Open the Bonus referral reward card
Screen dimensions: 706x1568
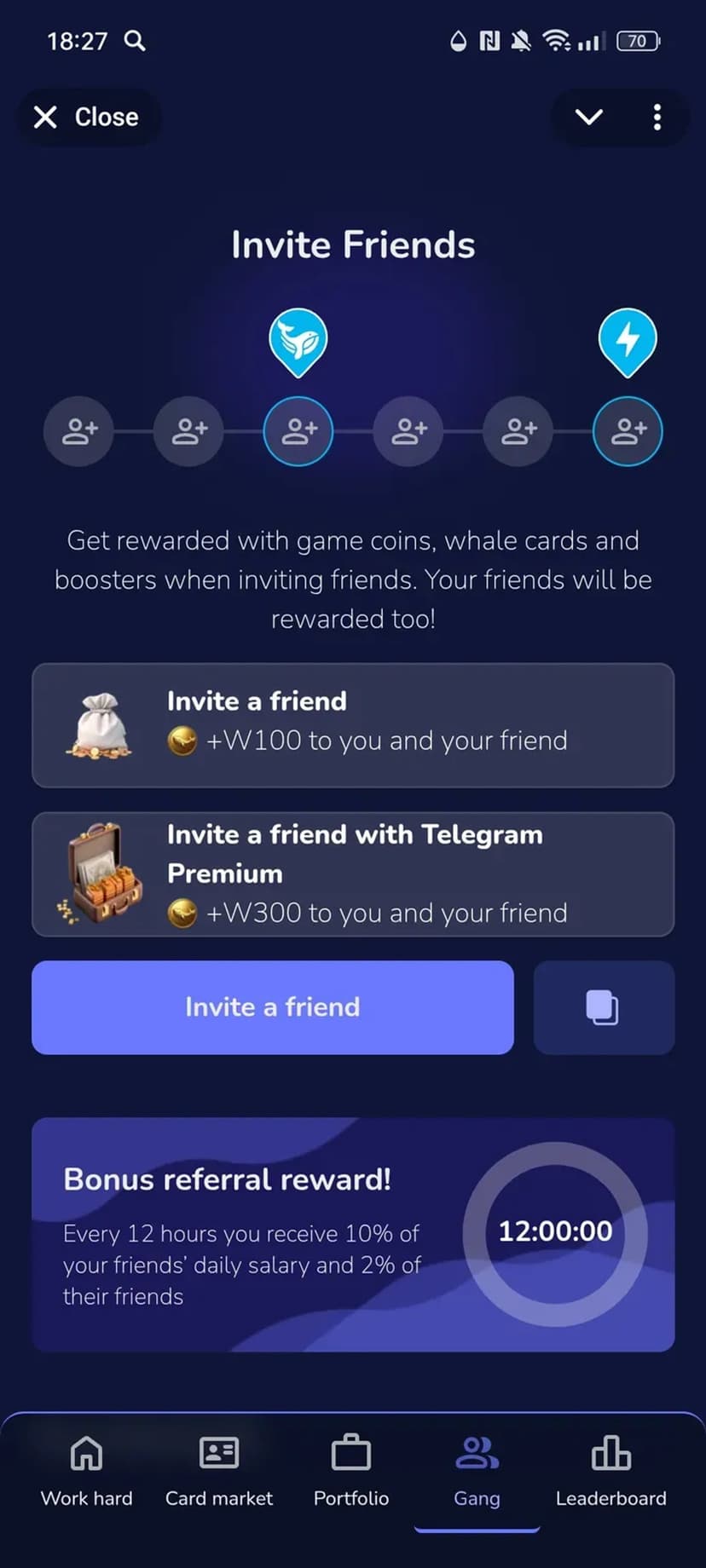coord(353,1234)
